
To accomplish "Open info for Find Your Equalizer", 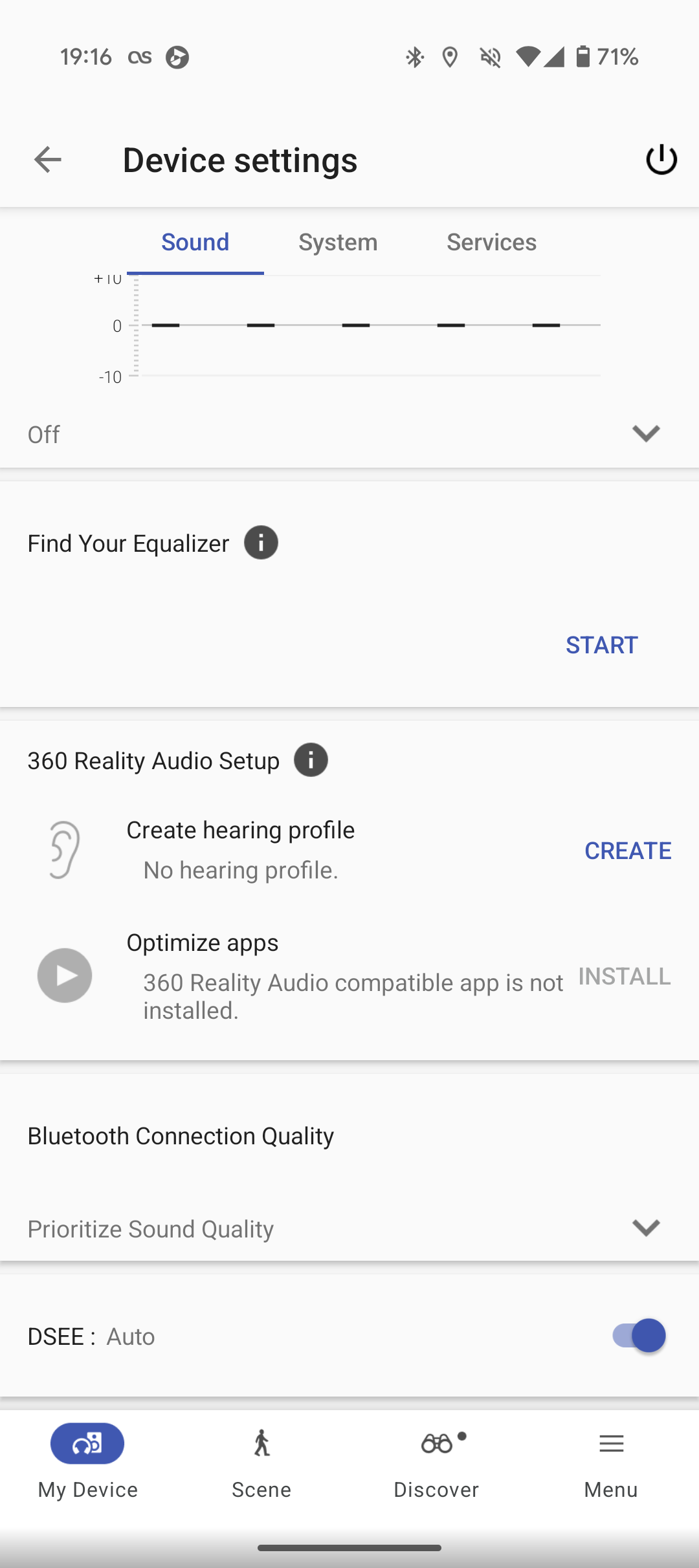I will [261, 543].
